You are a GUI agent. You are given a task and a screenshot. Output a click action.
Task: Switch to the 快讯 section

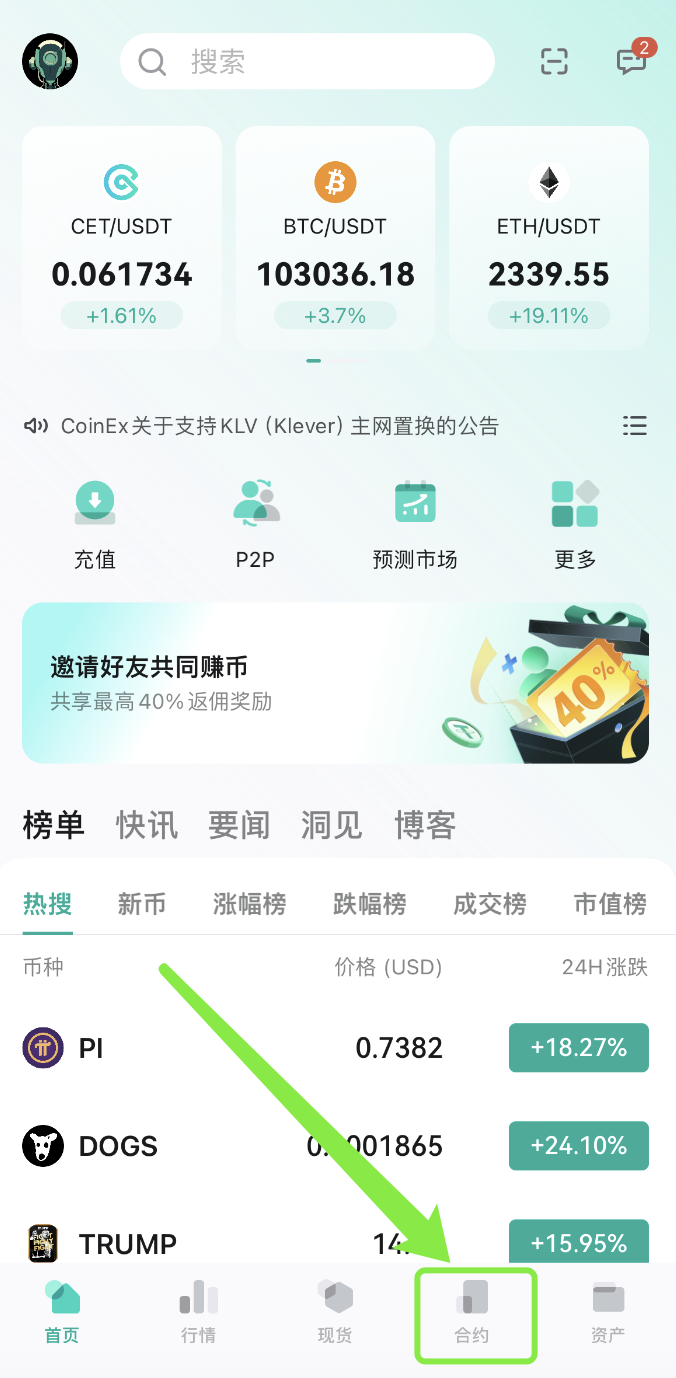point(147,825)
